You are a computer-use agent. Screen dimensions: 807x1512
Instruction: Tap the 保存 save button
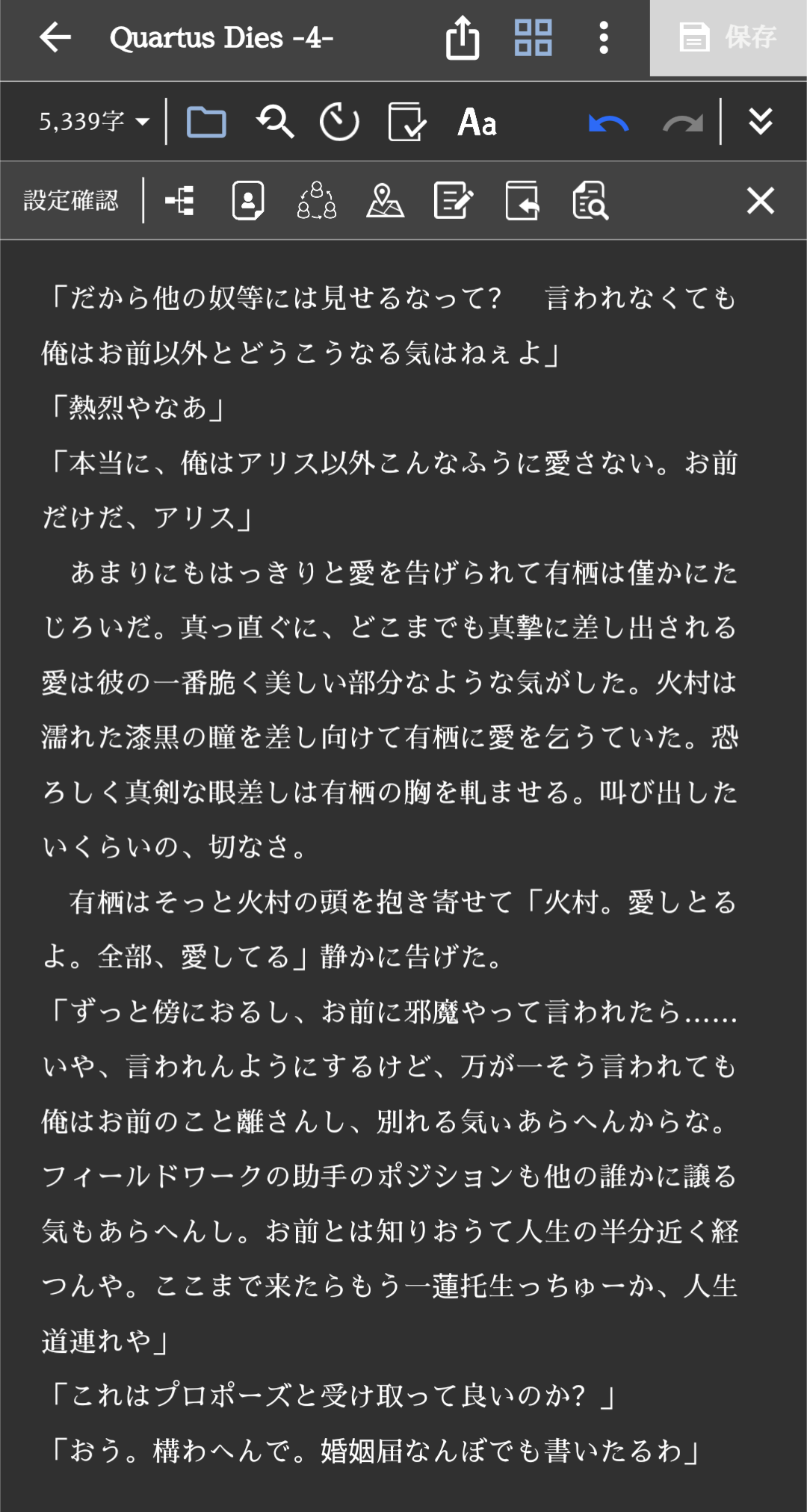click(728, 37)
